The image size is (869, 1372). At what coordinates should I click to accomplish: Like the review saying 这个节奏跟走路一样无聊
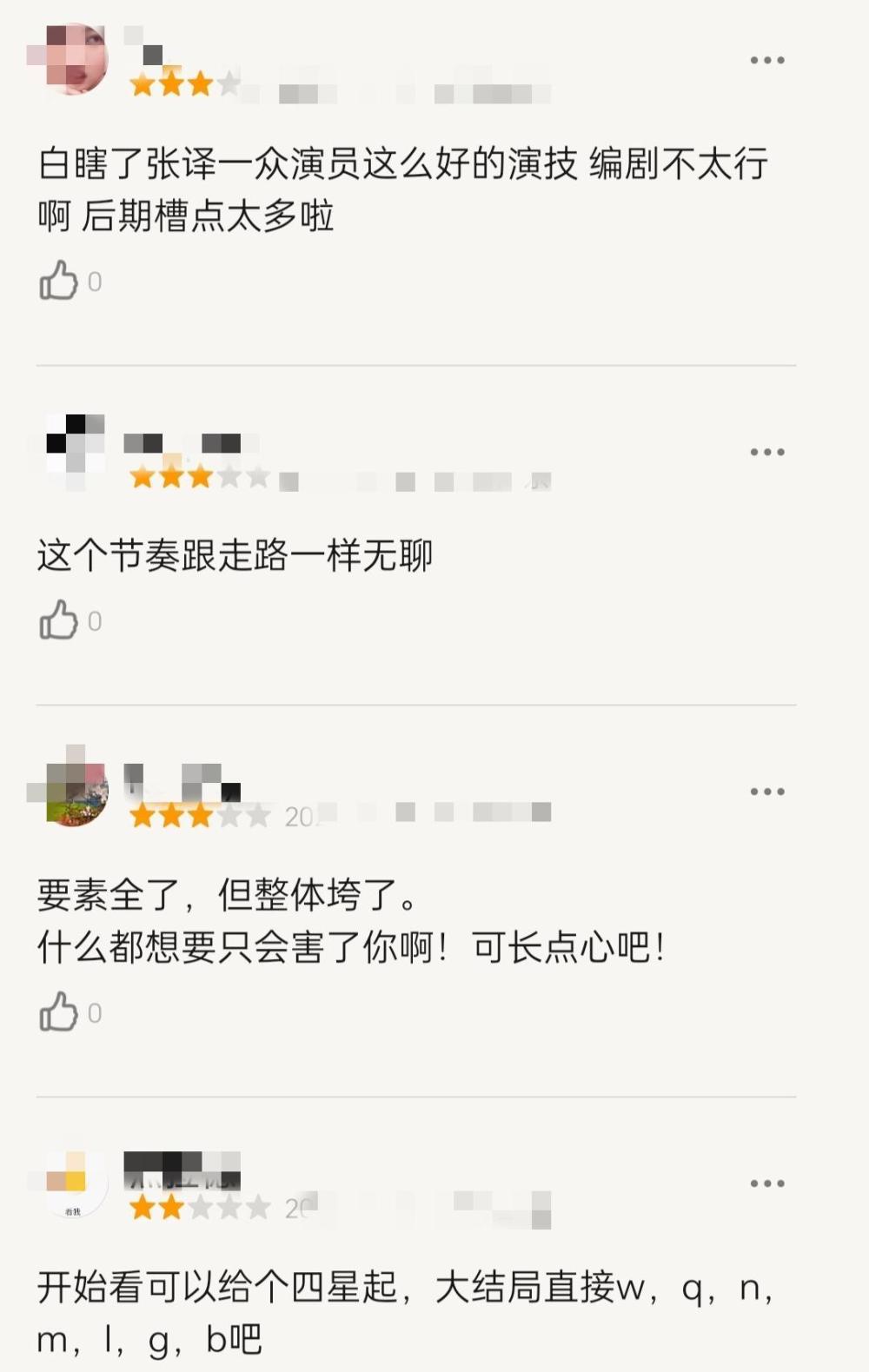click(x=59, y=620)
